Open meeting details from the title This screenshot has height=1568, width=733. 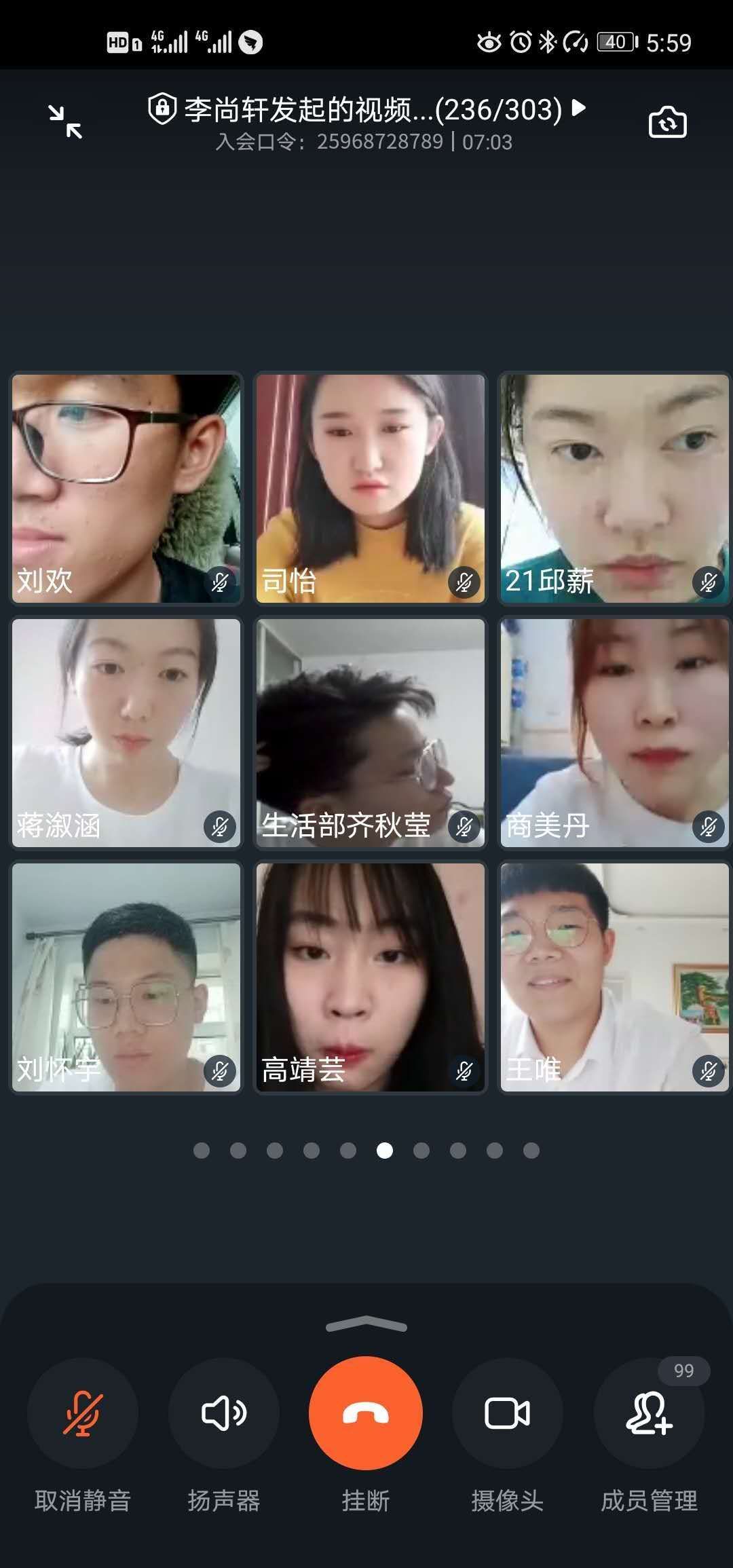pos(366,109)
